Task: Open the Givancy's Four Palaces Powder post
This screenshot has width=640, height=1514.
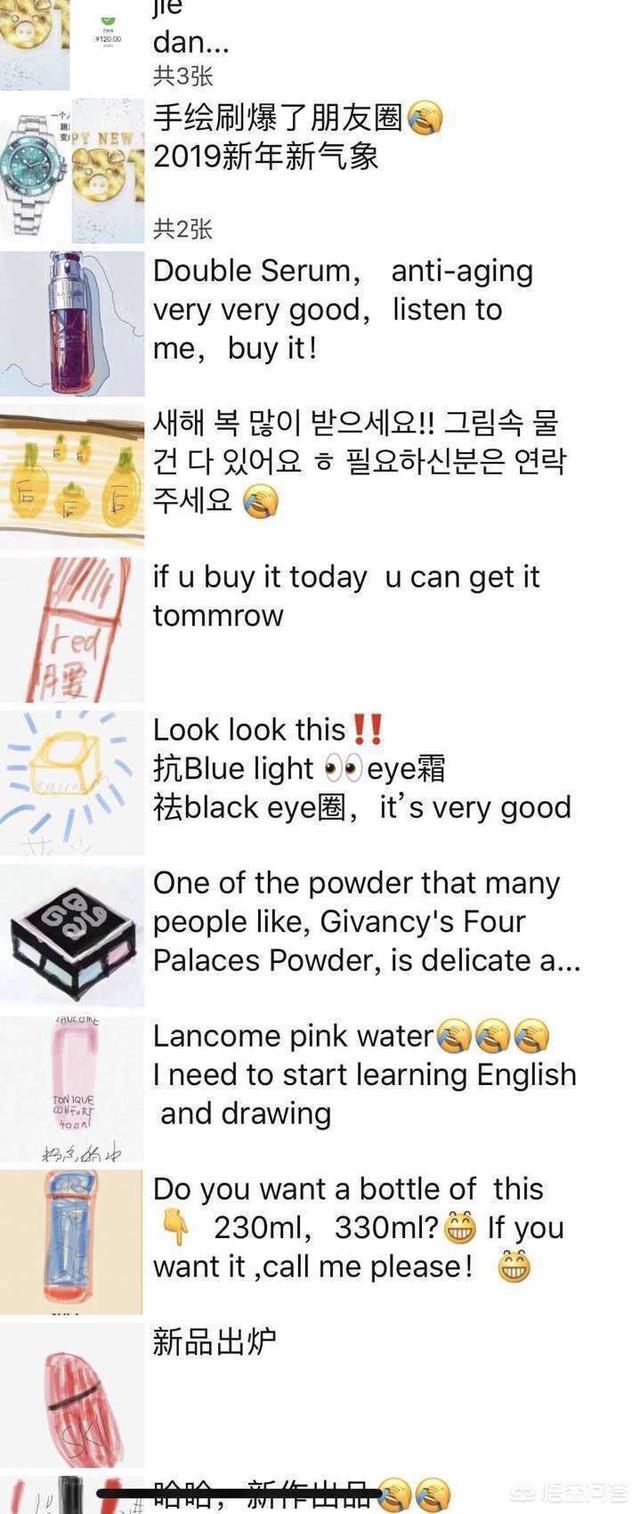Action: (365, 921)
